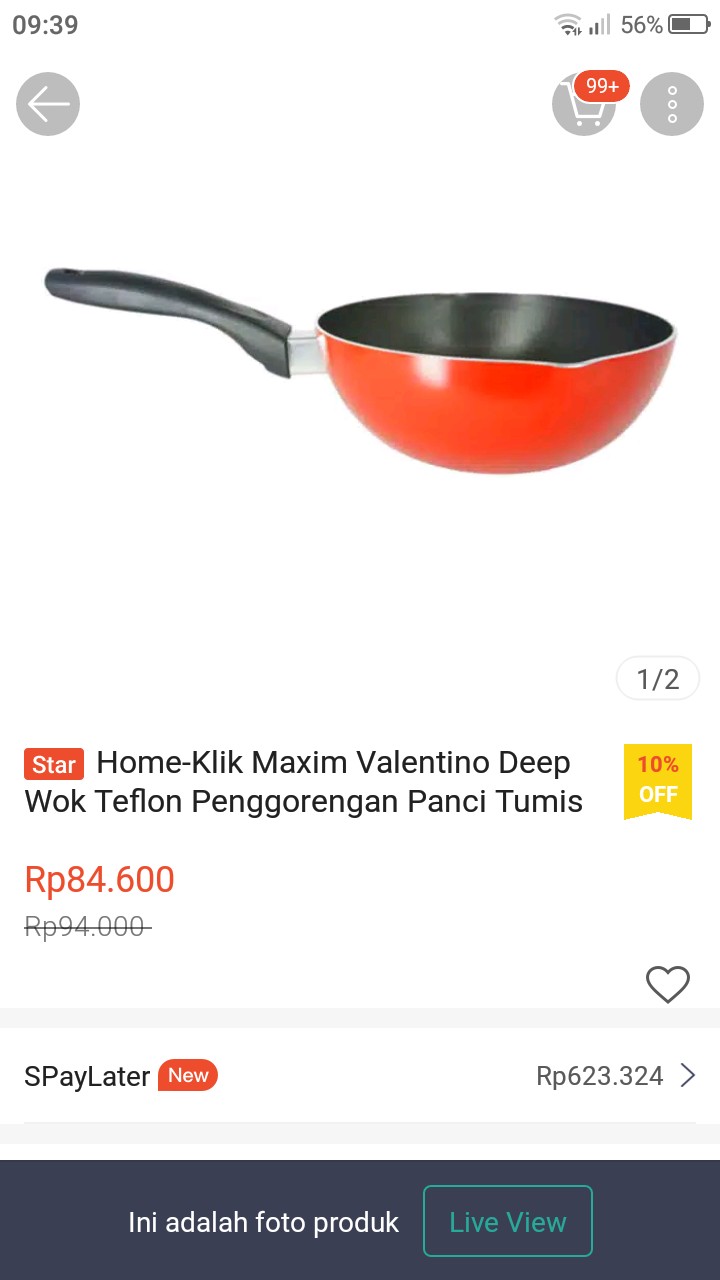
Task: Open the shopping cart with 99+ items
Action: point(585,103)
